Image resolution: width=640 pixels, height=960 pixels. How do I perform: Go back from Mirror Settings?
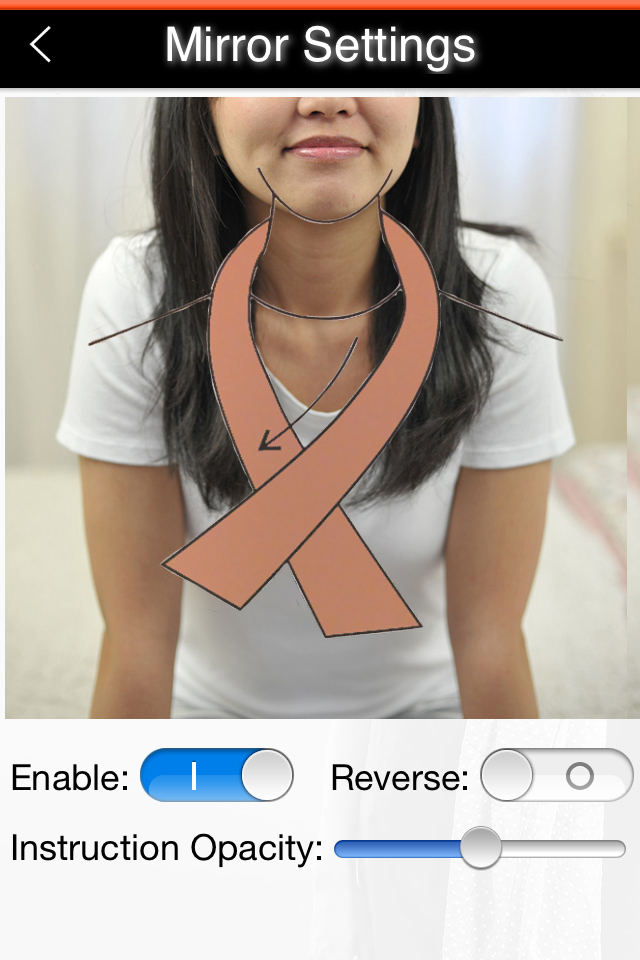tap(40, 45)
